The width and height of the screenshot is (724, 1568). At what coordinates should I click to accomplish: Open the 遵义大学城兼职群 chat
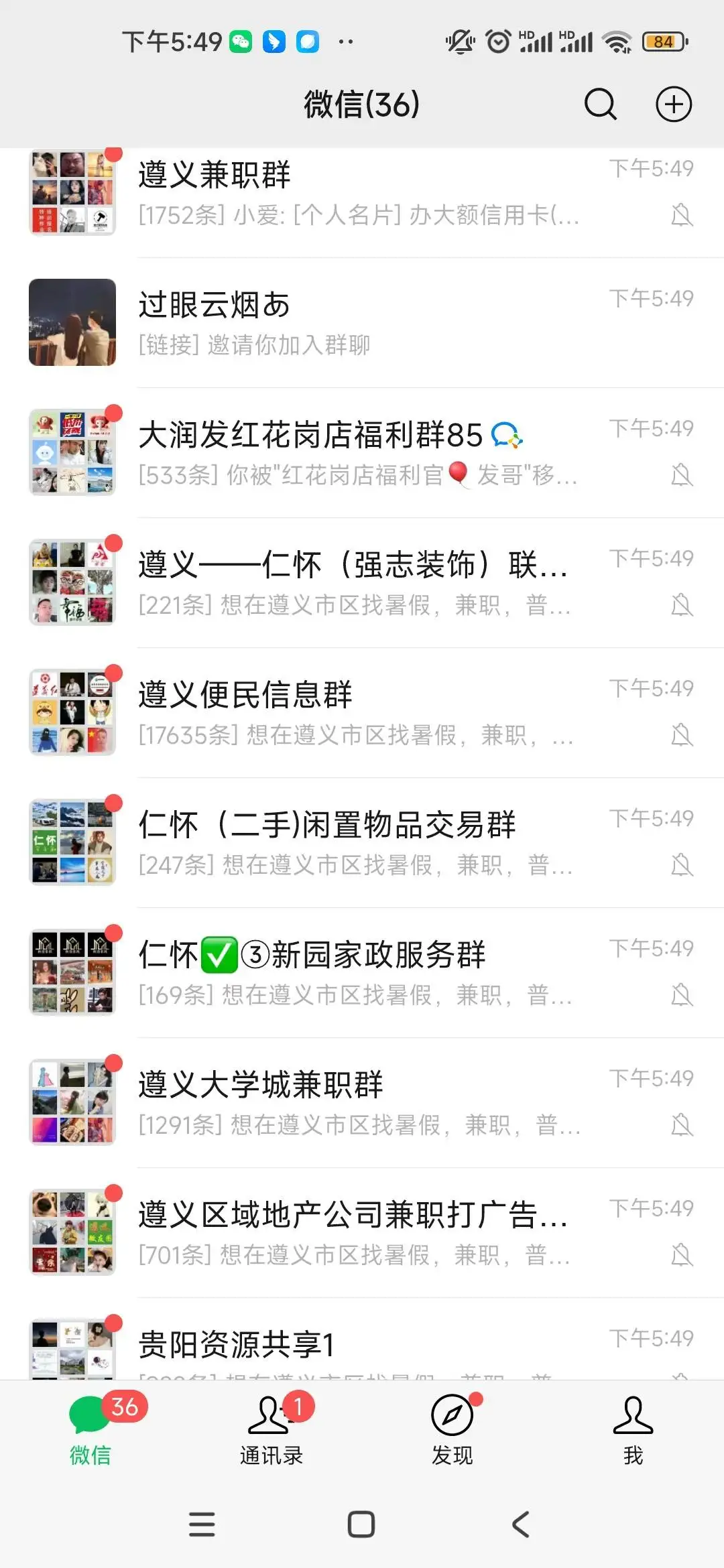[362, 1103]
